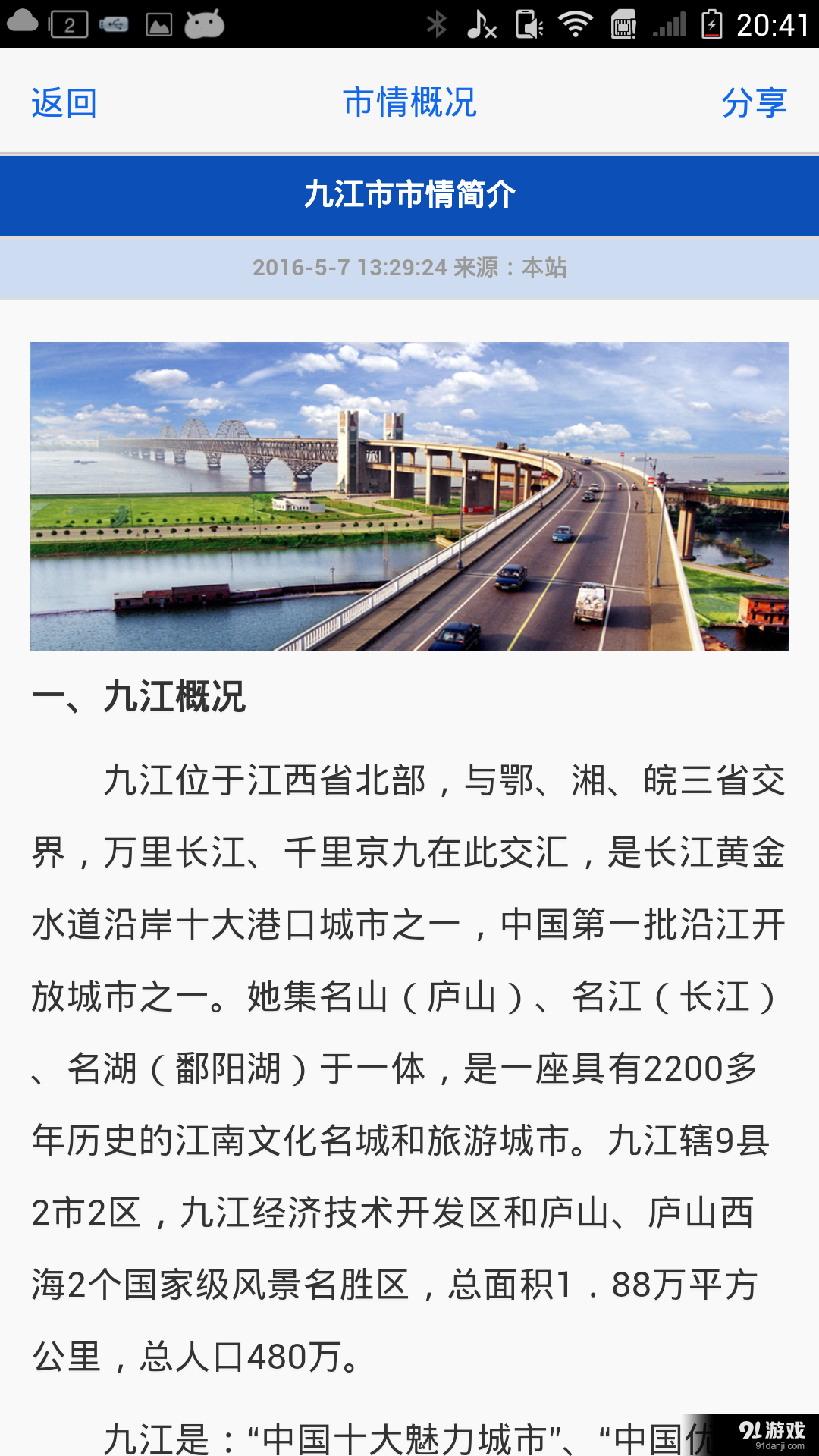The width and height of the screenshot is (819, 1456).
Task: Select the 市情概况 title tab
Action: point(409,102)
